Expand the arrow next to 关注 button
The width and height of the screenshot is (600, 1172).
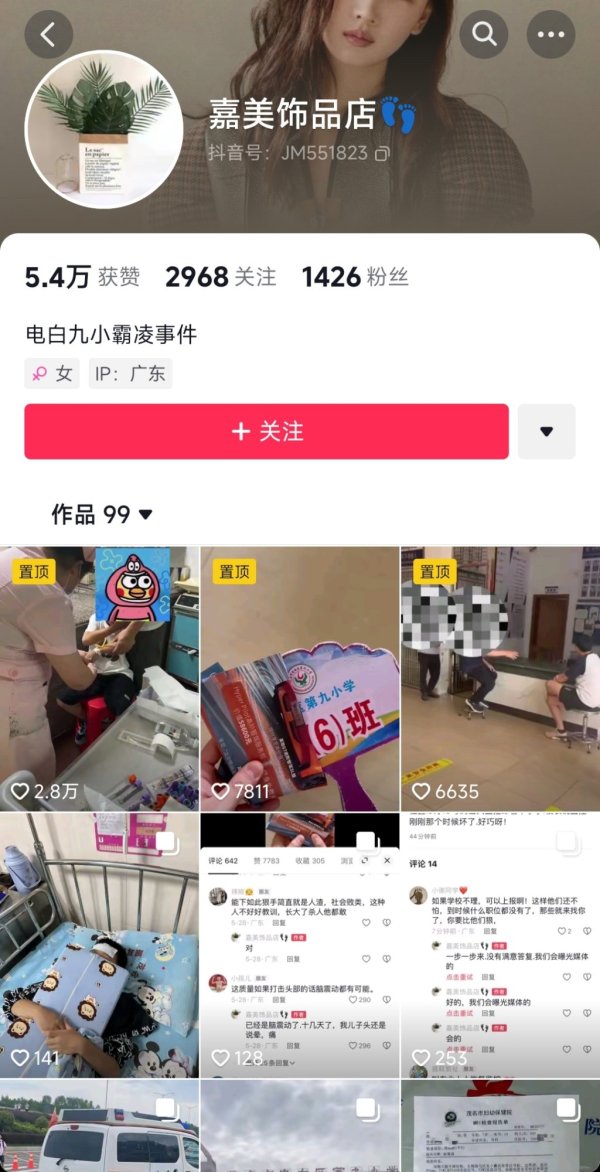tap(546, 431)
